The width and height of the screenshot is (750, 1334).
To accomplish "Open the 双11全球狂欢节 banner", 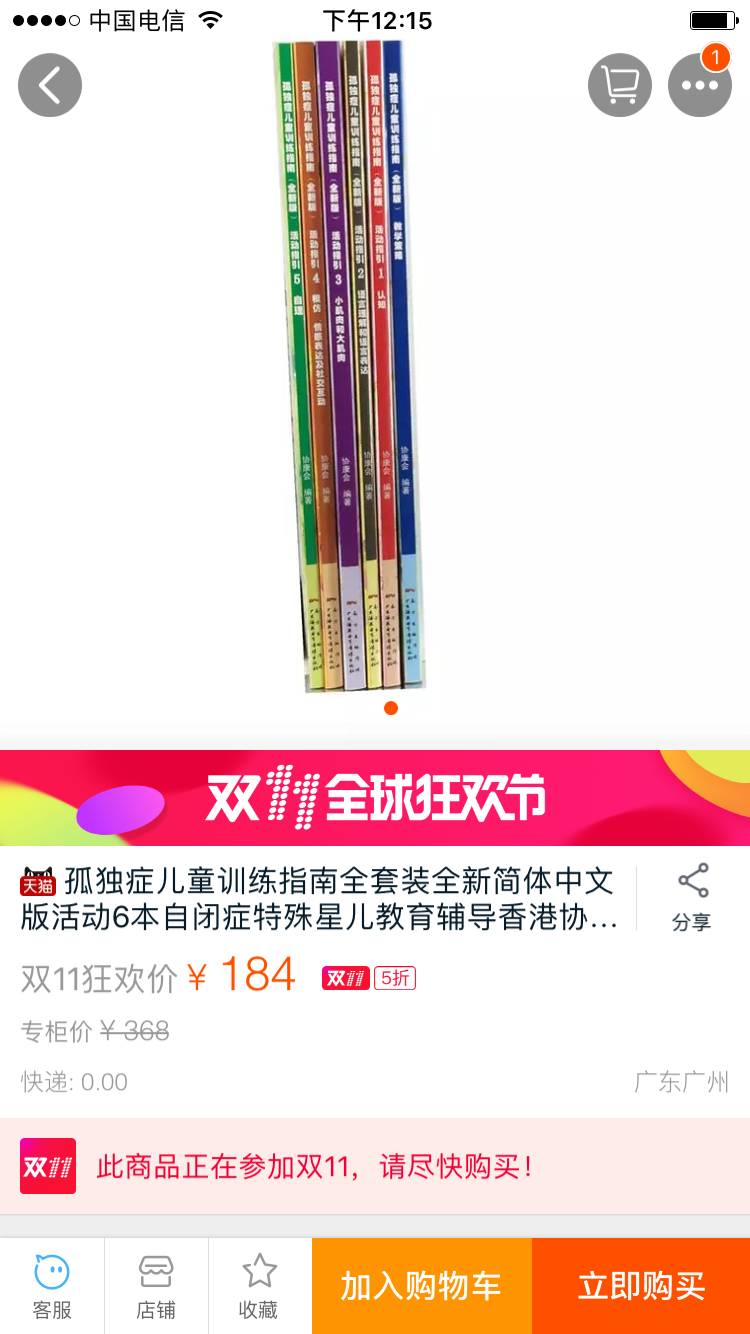I will point(375,798).
